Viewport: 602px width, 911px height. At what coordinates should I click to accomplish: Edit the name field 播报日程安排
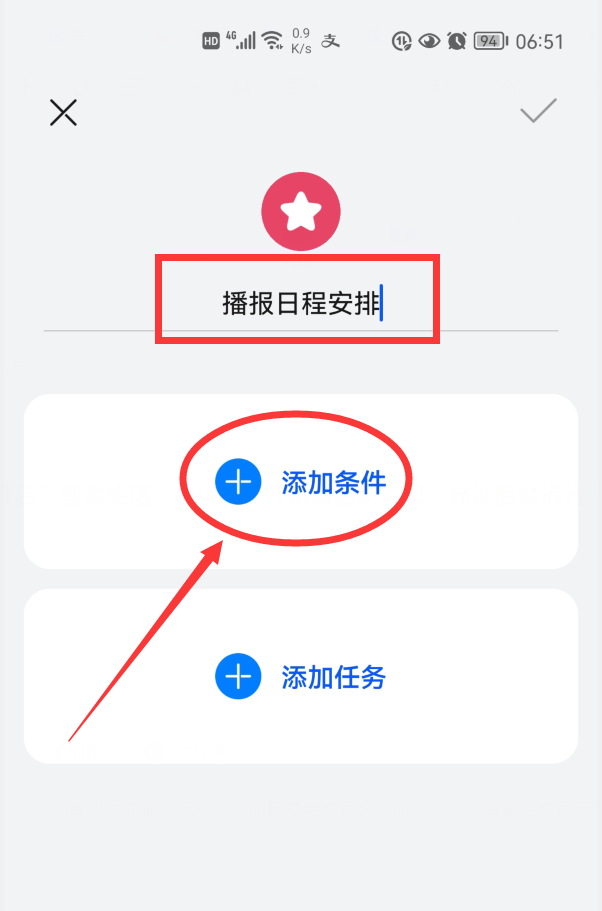pyautogui.click(x=300, y=302)
